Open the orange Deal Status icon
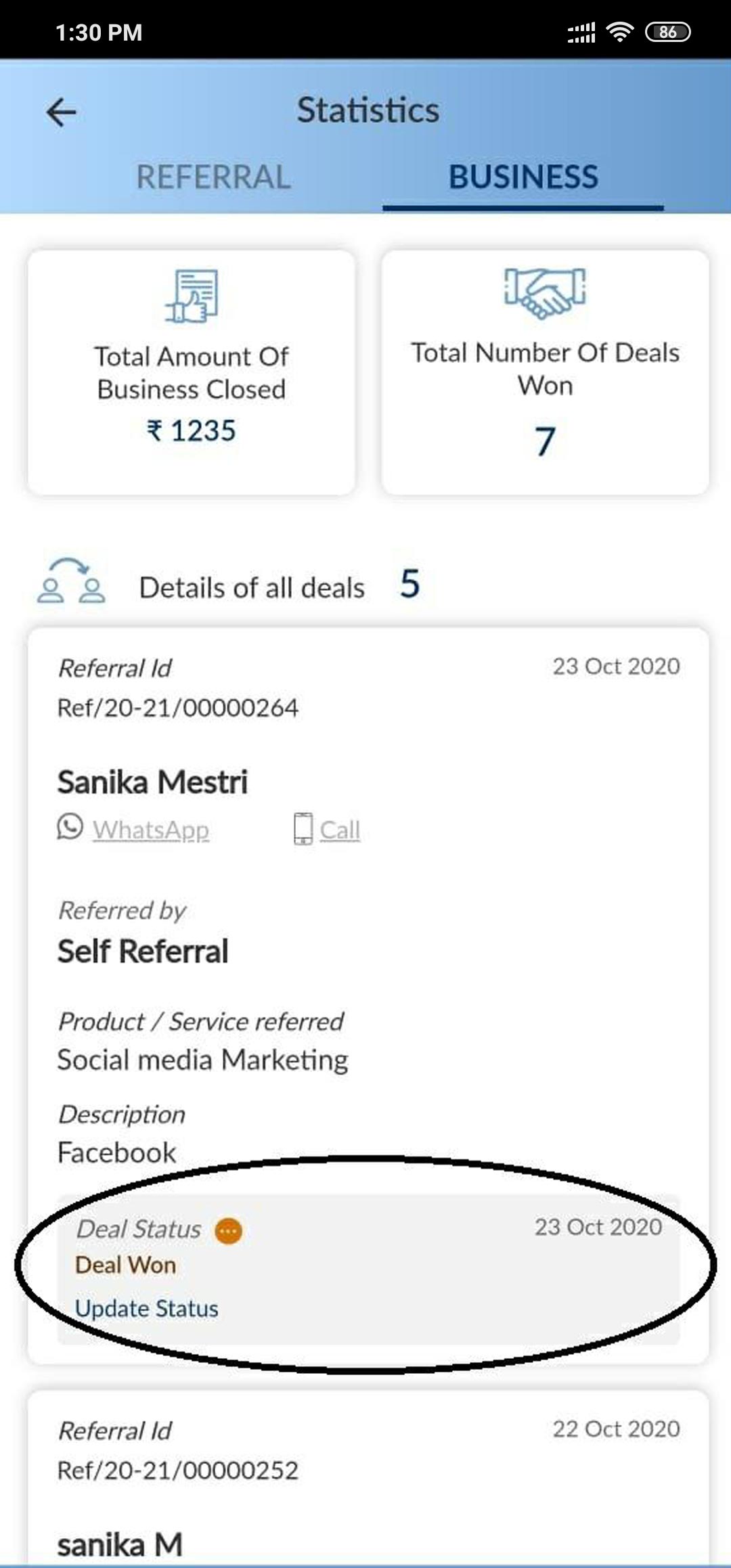 point(229,1230)
